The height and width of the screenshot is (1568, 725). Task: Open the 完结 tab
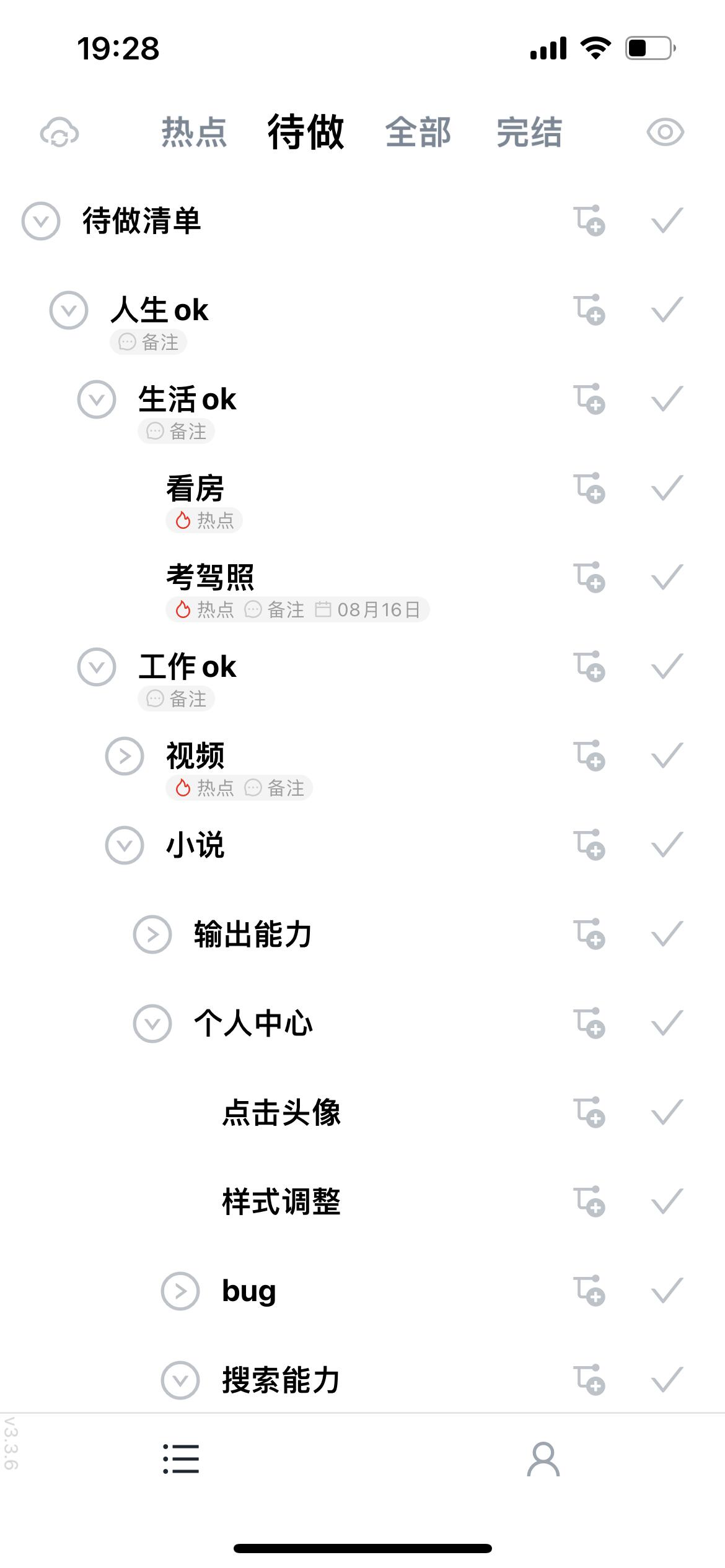pyautogui.click(x=529, y=133)
